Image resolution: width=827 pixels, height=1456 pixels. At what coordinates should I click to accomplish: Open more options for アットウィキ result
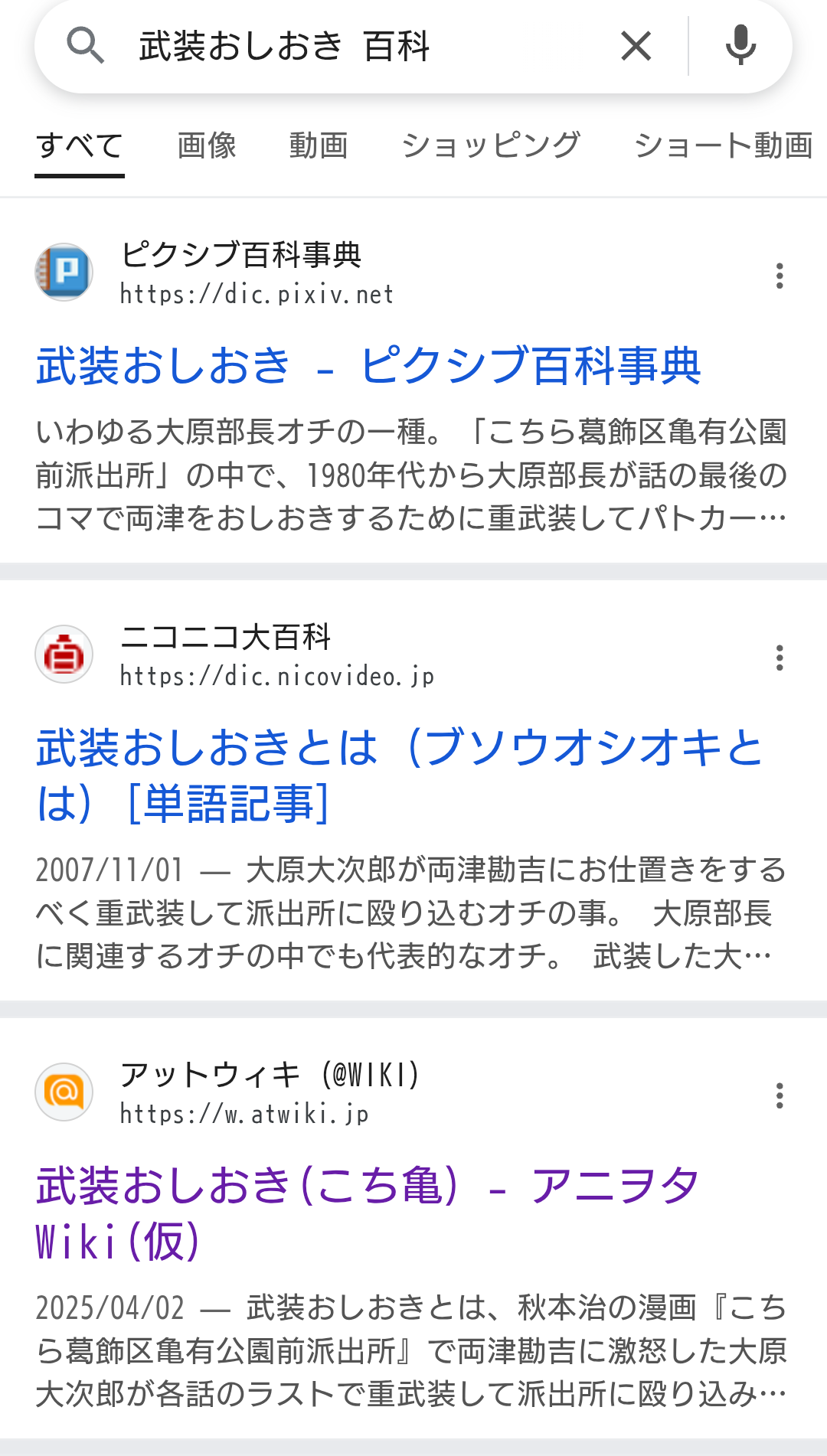[780, 1095]
